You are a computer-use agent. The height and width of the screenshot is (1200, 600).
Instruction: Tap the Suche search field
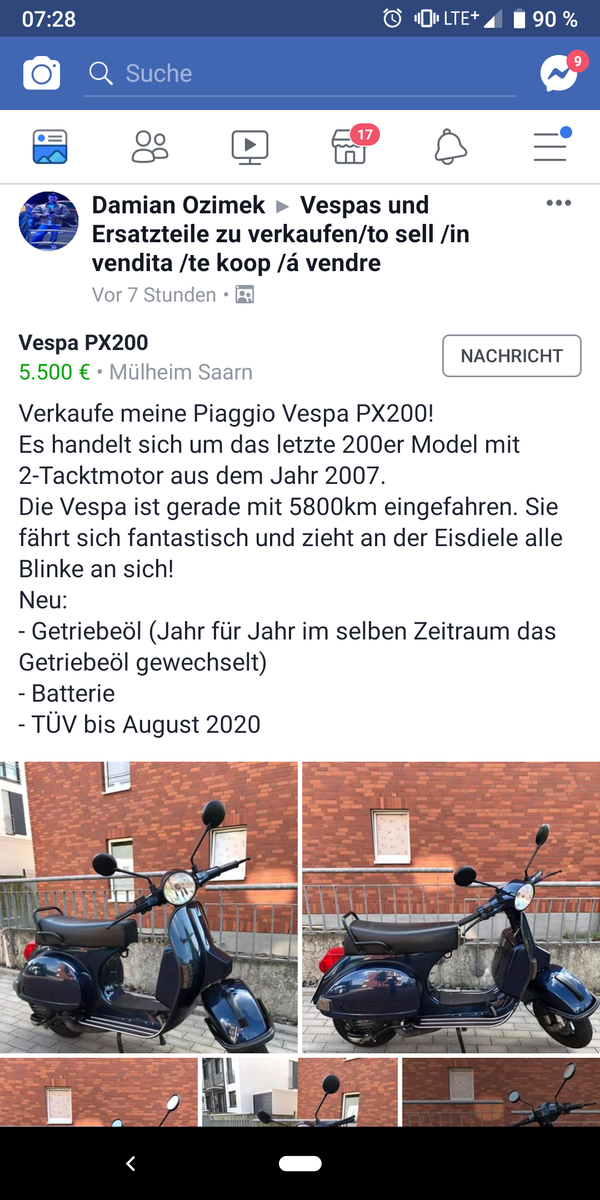tap(300, 73)
